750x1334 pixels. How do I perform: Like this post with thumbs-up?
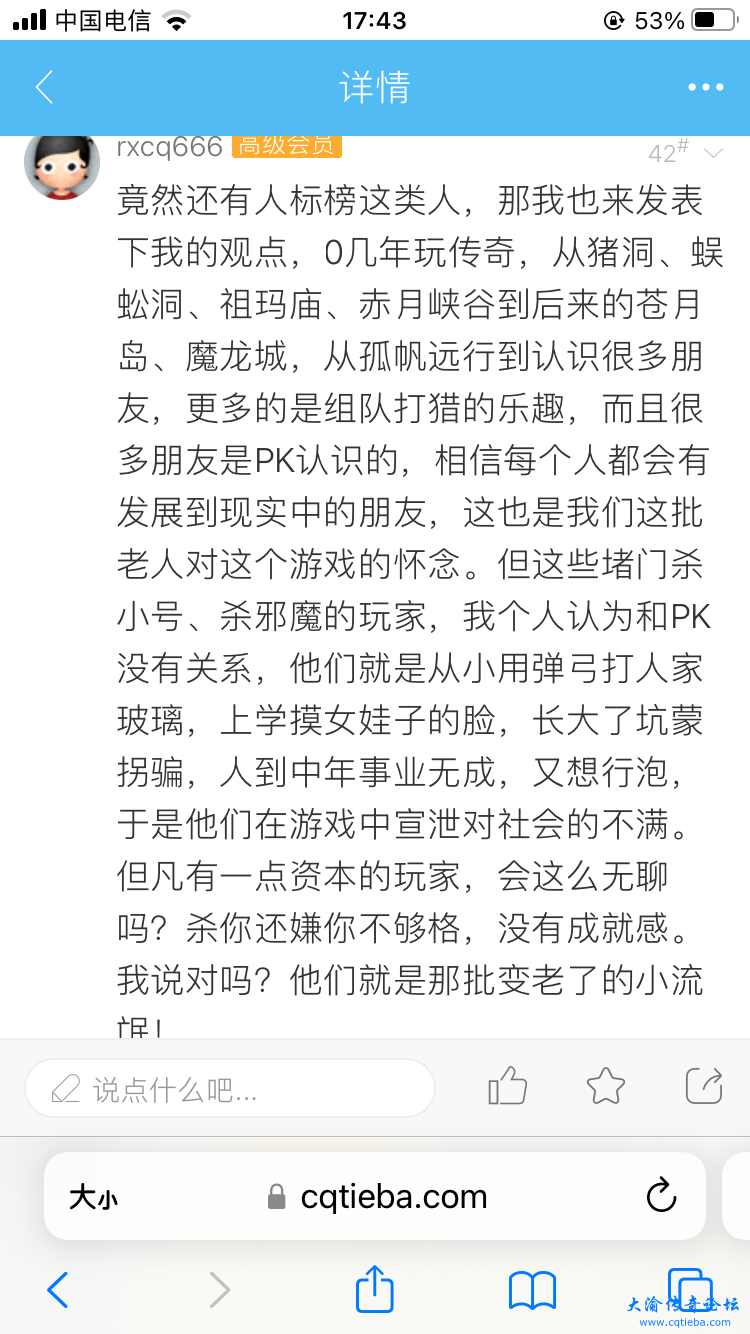tap(507, 1086)
